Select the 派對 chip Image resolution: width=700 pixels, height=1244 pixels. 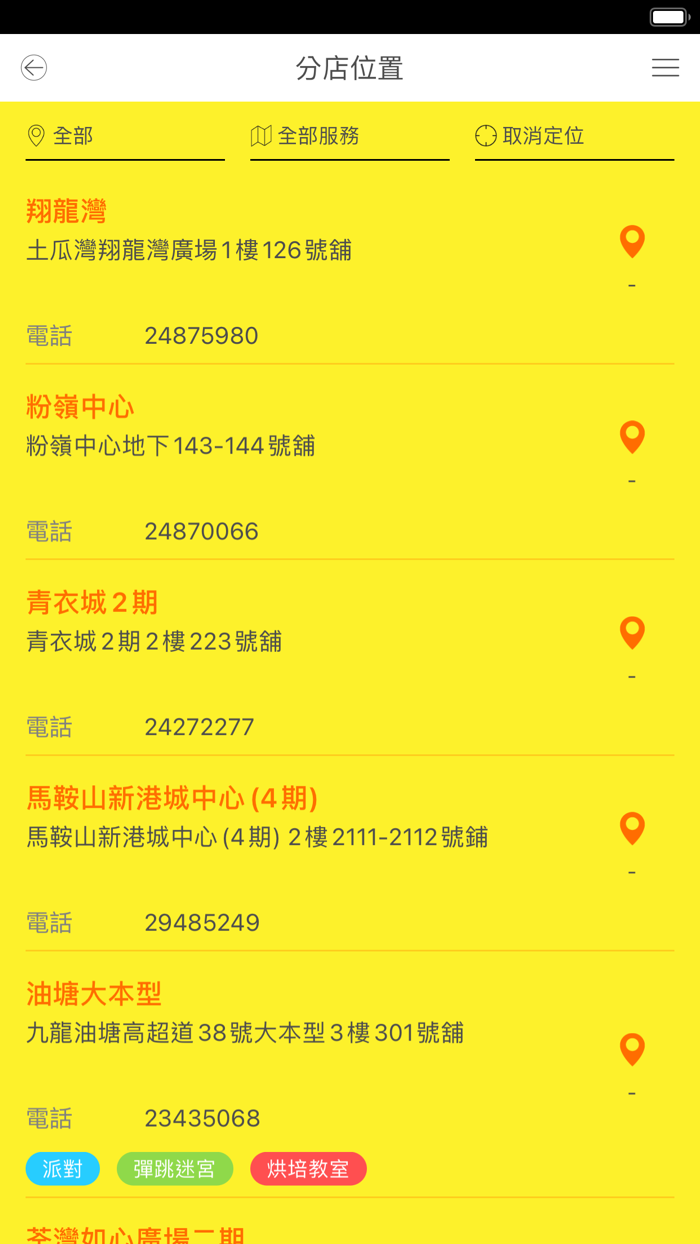[63, 1169]
